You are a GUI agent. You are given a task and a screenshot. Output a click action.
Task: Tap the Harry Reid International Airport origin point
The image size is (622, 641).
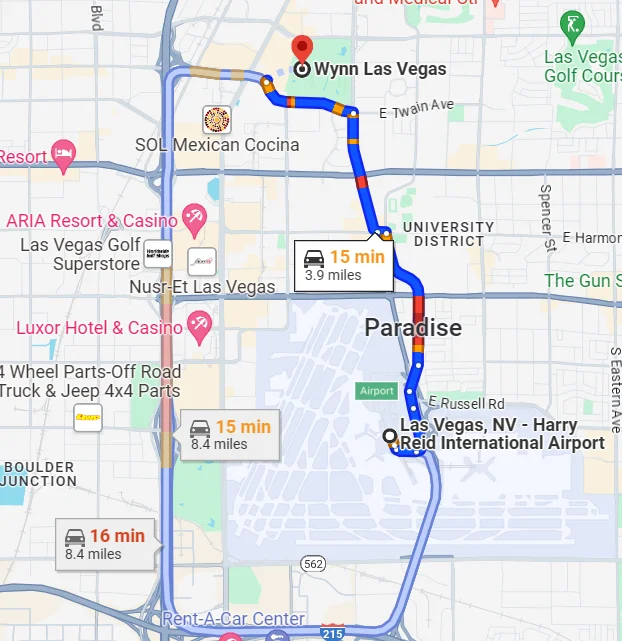[x=390, y=435]
